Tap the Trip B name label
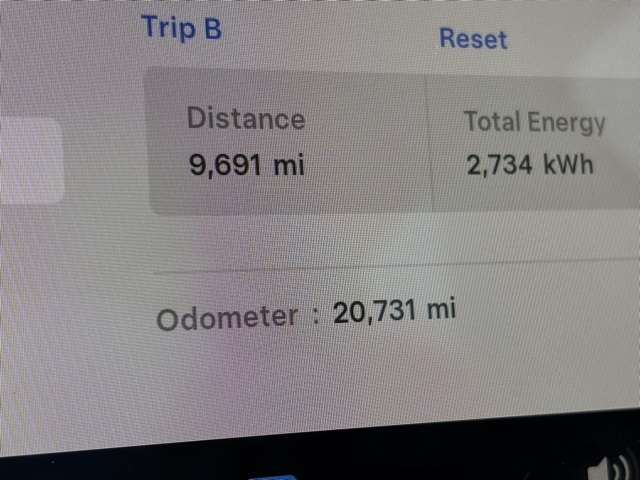 point(181,27)
